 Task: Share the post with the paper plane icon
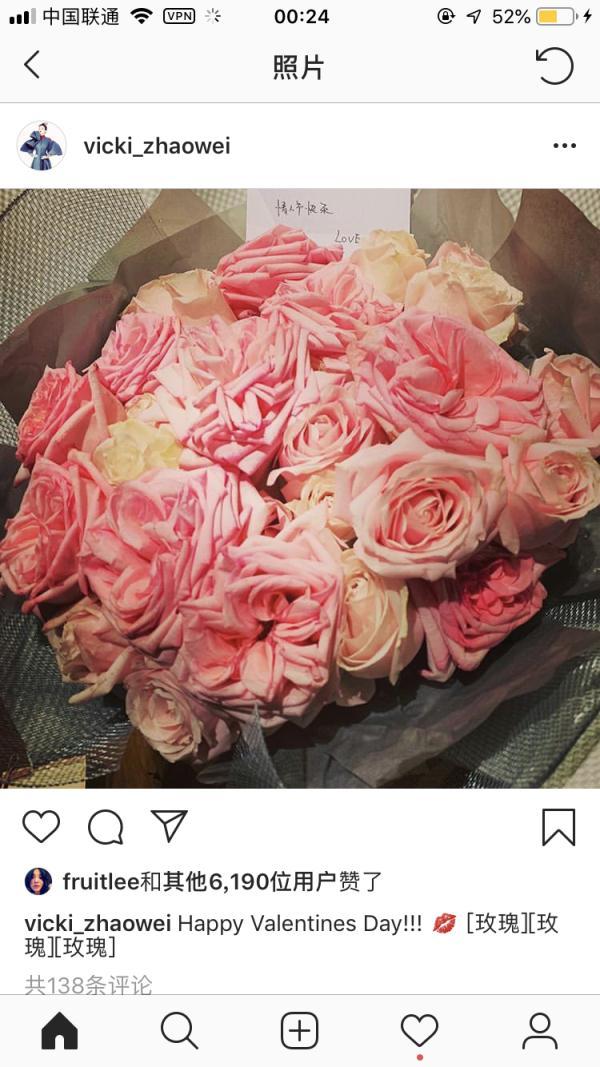(169, 826)
